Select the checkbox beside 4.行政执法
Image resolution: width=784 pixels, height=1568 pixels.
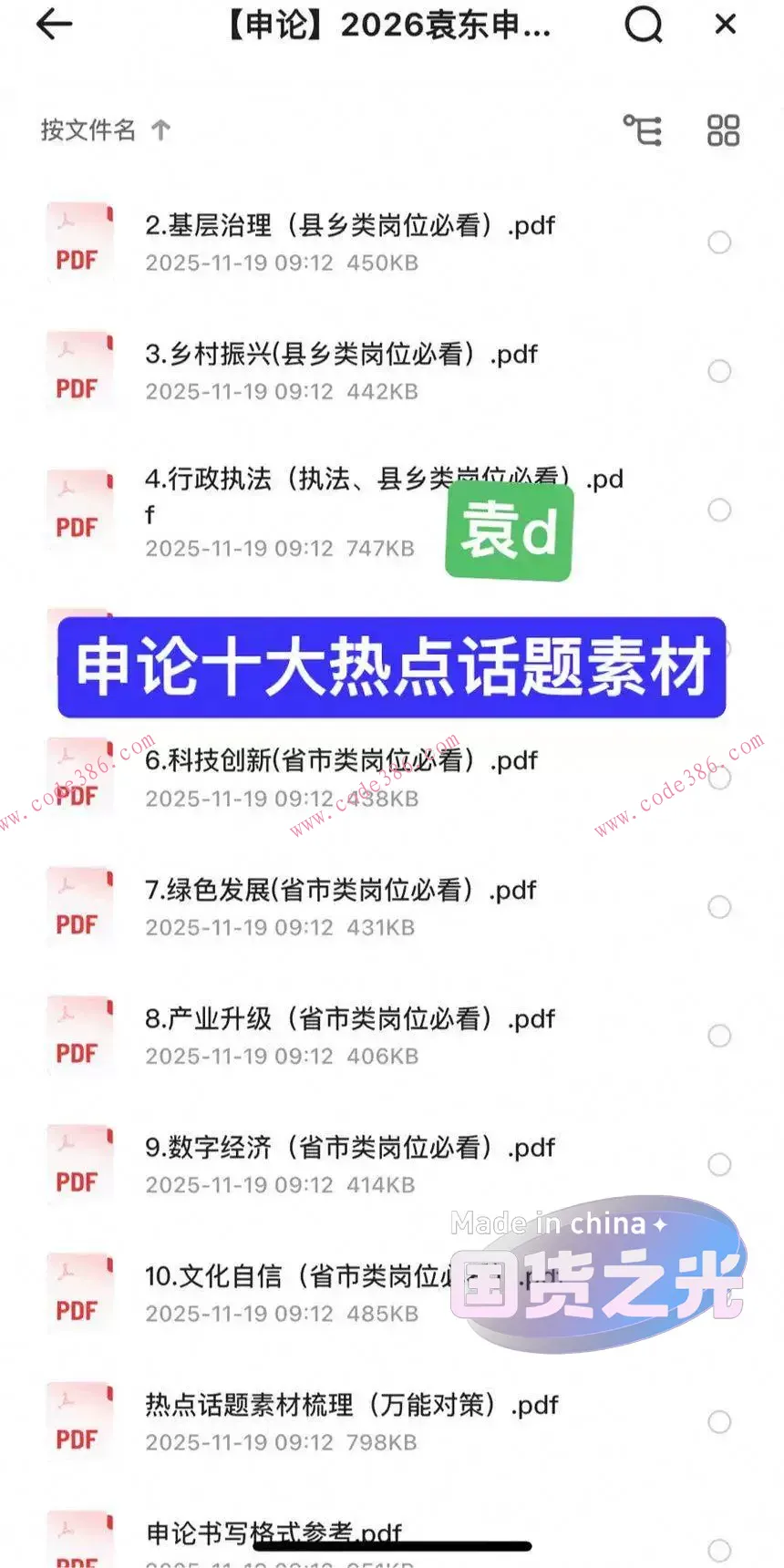pos(719,511)
